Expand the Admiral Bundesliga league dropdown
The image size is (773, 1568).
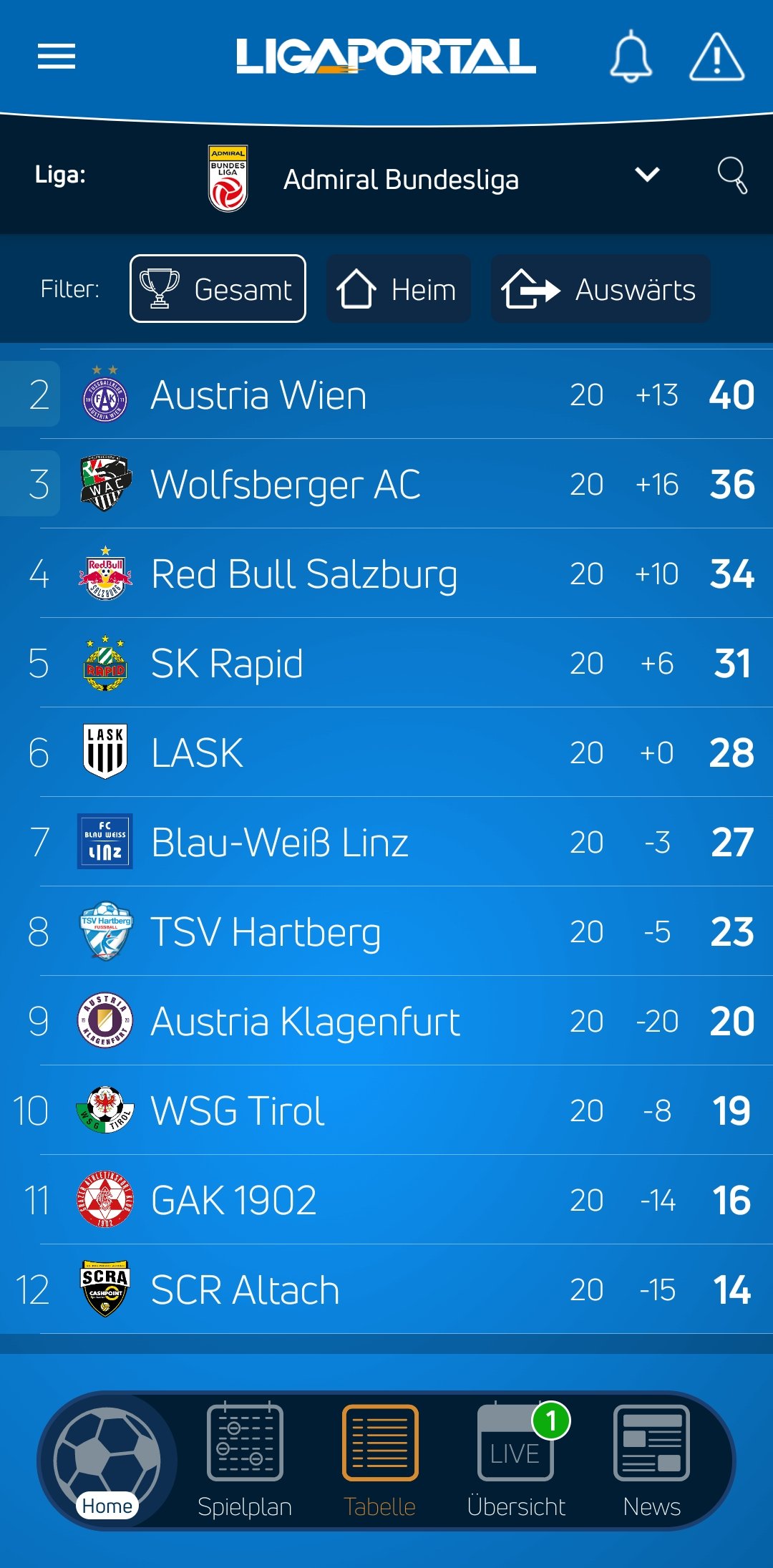pos(647,175)
